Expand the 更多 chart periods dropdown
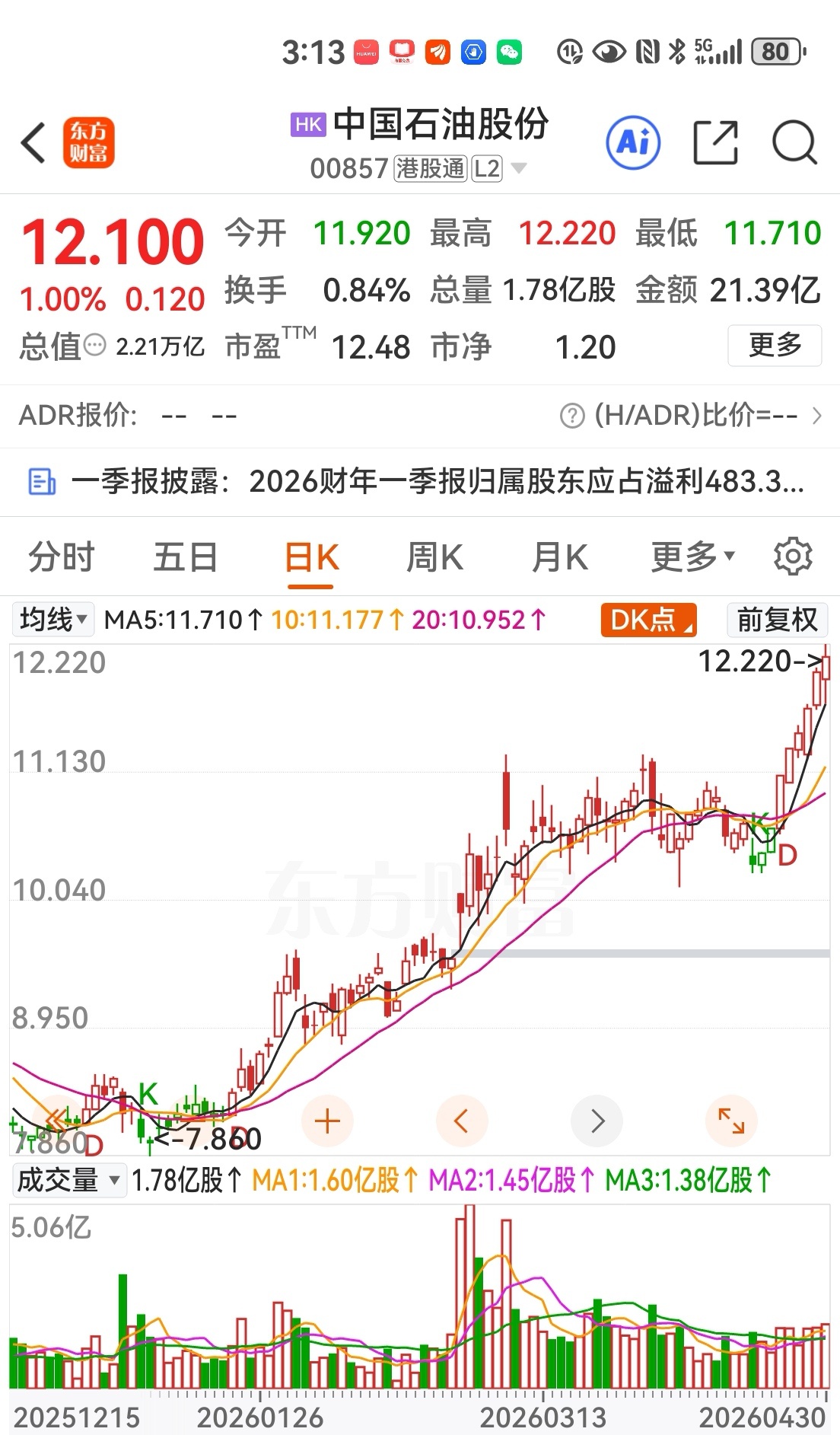Viewport: 840px width, 1435px height. (x=693, y=557)
